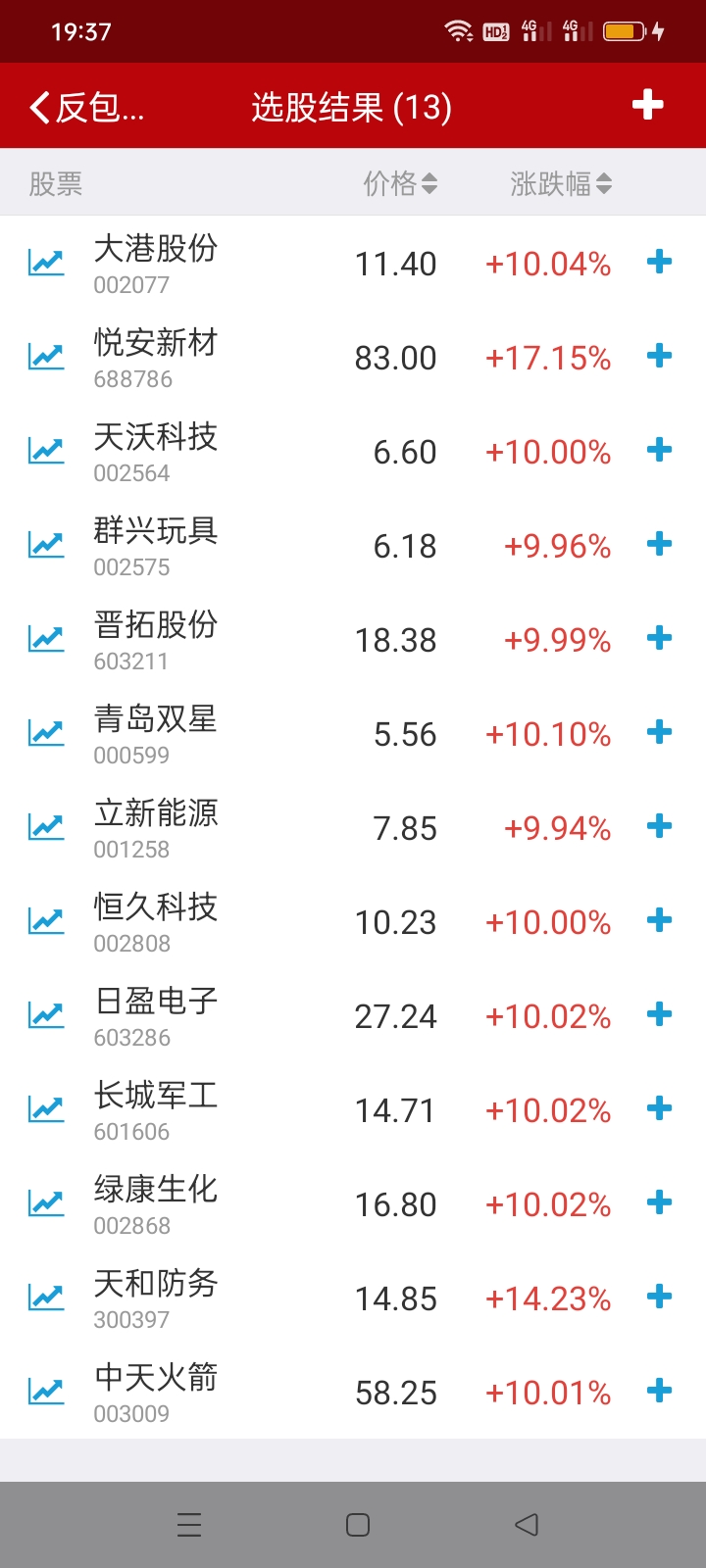Viewport: 706px width, 1568px height.
Task: Add 天和防务 to watchlist
Action: tap(659, 1297)
